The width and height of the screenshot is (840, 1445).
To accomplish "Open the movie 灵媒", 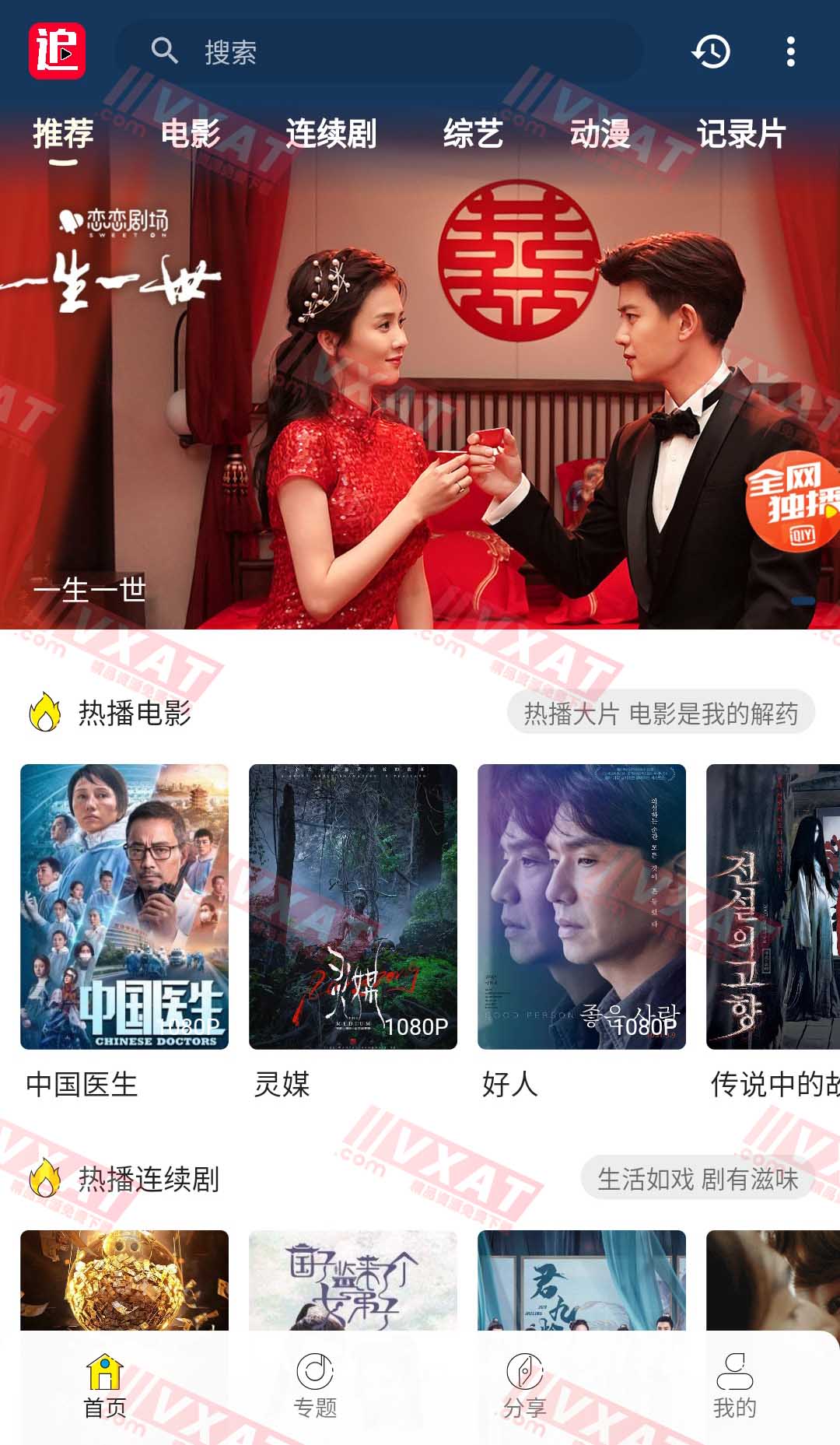I will [353, 907].
